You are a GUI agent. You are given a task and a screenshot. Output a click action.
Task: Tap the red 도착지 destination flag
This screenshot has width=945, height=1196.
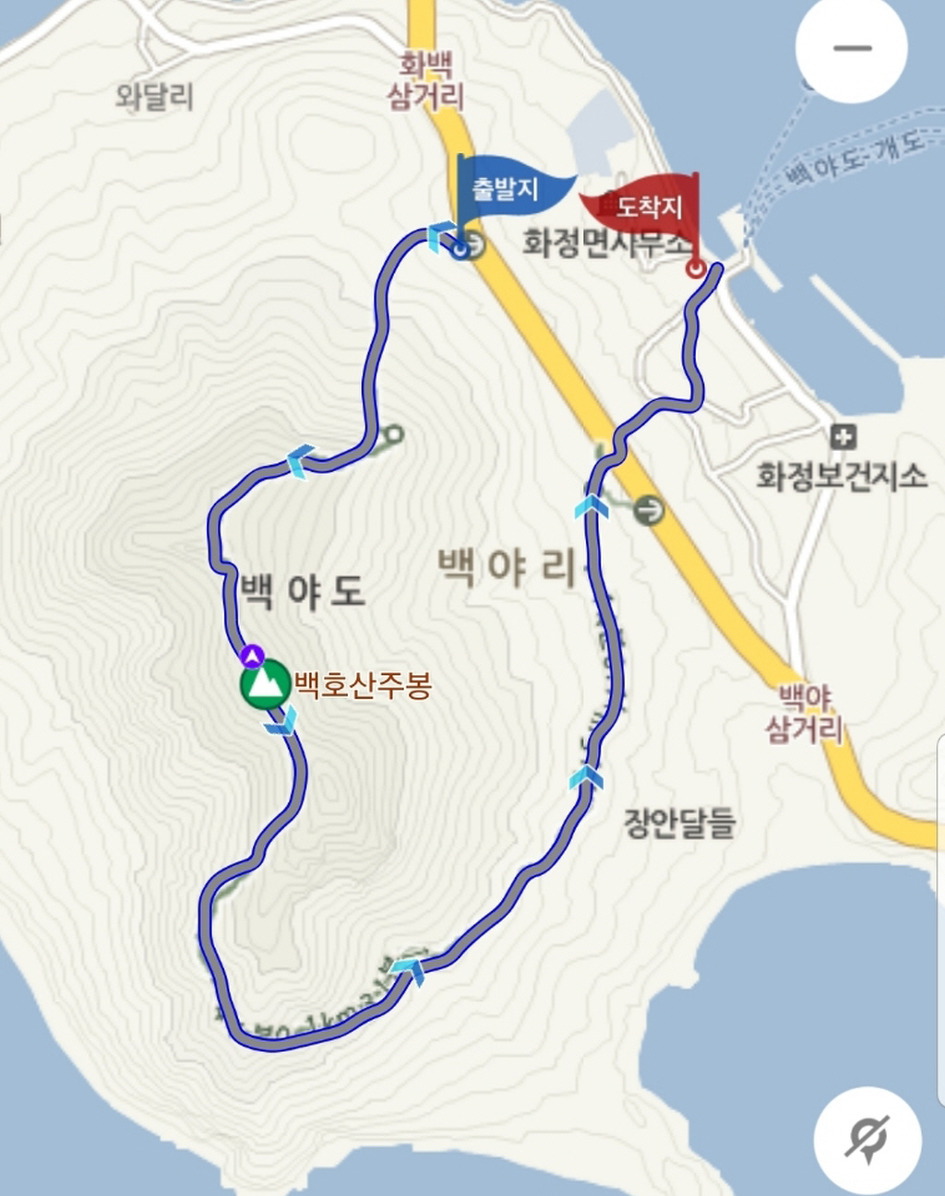[x=643, y=206]
